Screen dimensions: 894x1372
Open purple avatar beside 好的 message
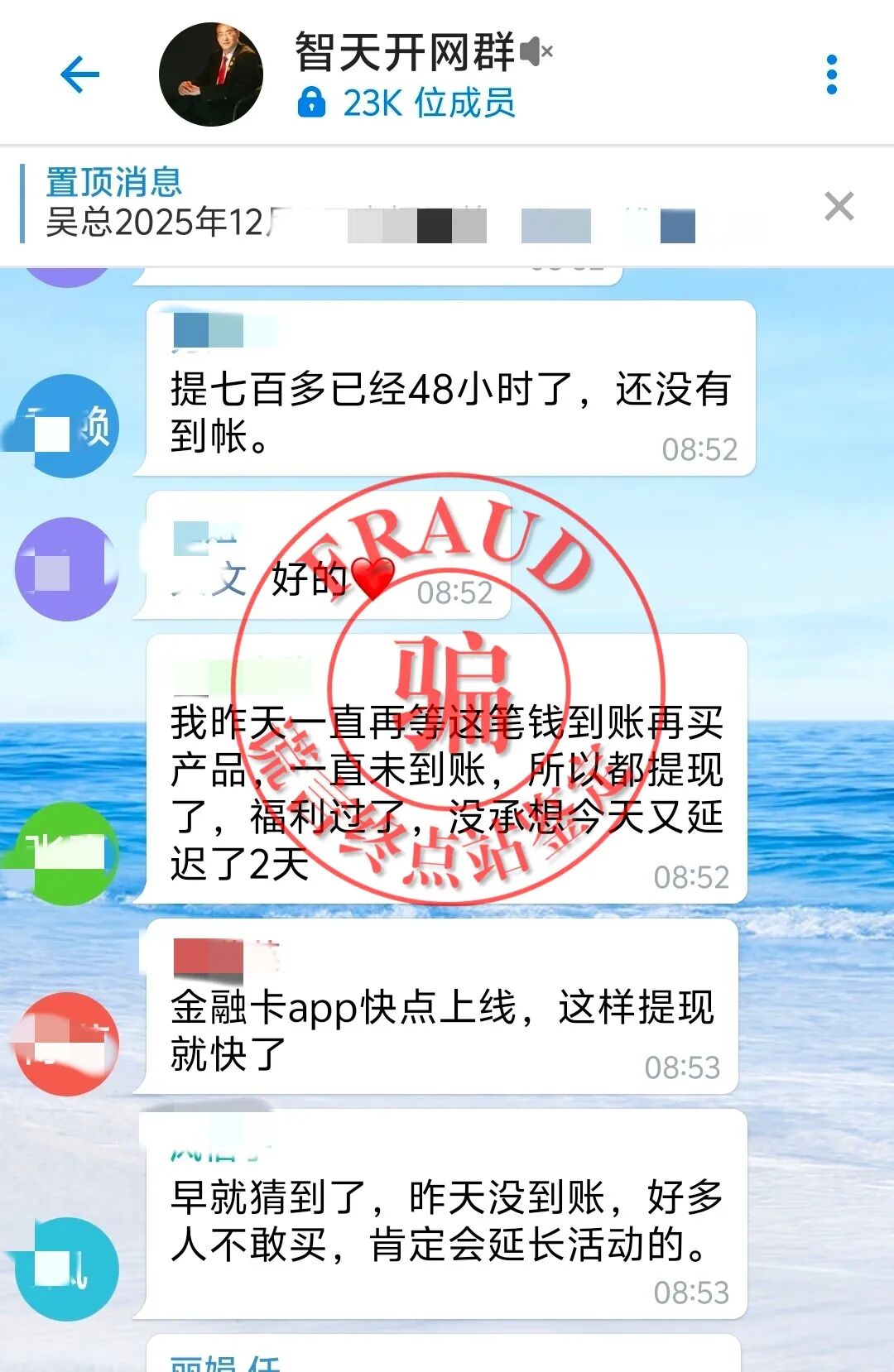point(66,569)
